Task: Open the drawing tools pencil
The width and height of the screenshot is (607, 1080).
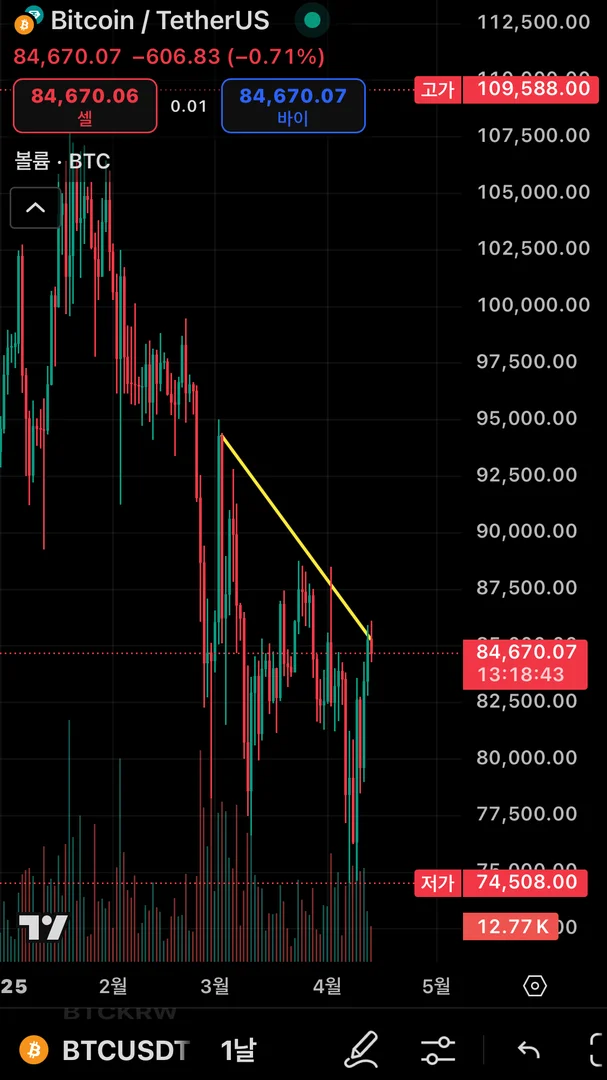Action: tap(361, 1049)
